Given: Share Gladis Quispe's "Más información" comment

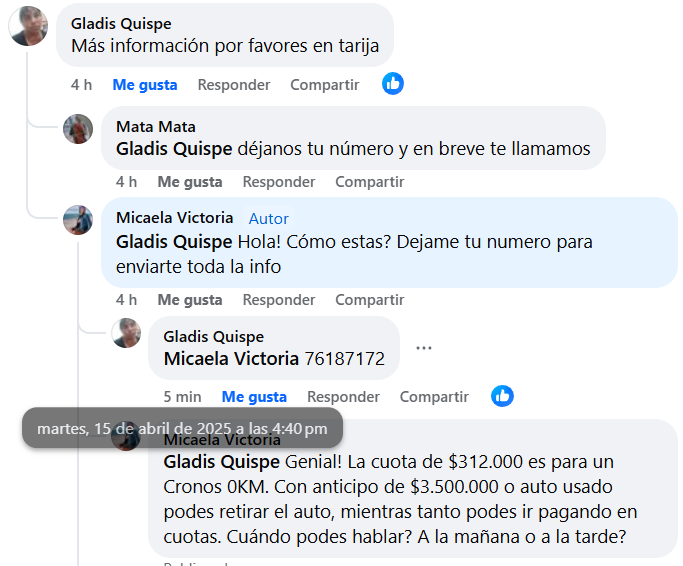Looking at the screenshot, I should click(324, 85).
